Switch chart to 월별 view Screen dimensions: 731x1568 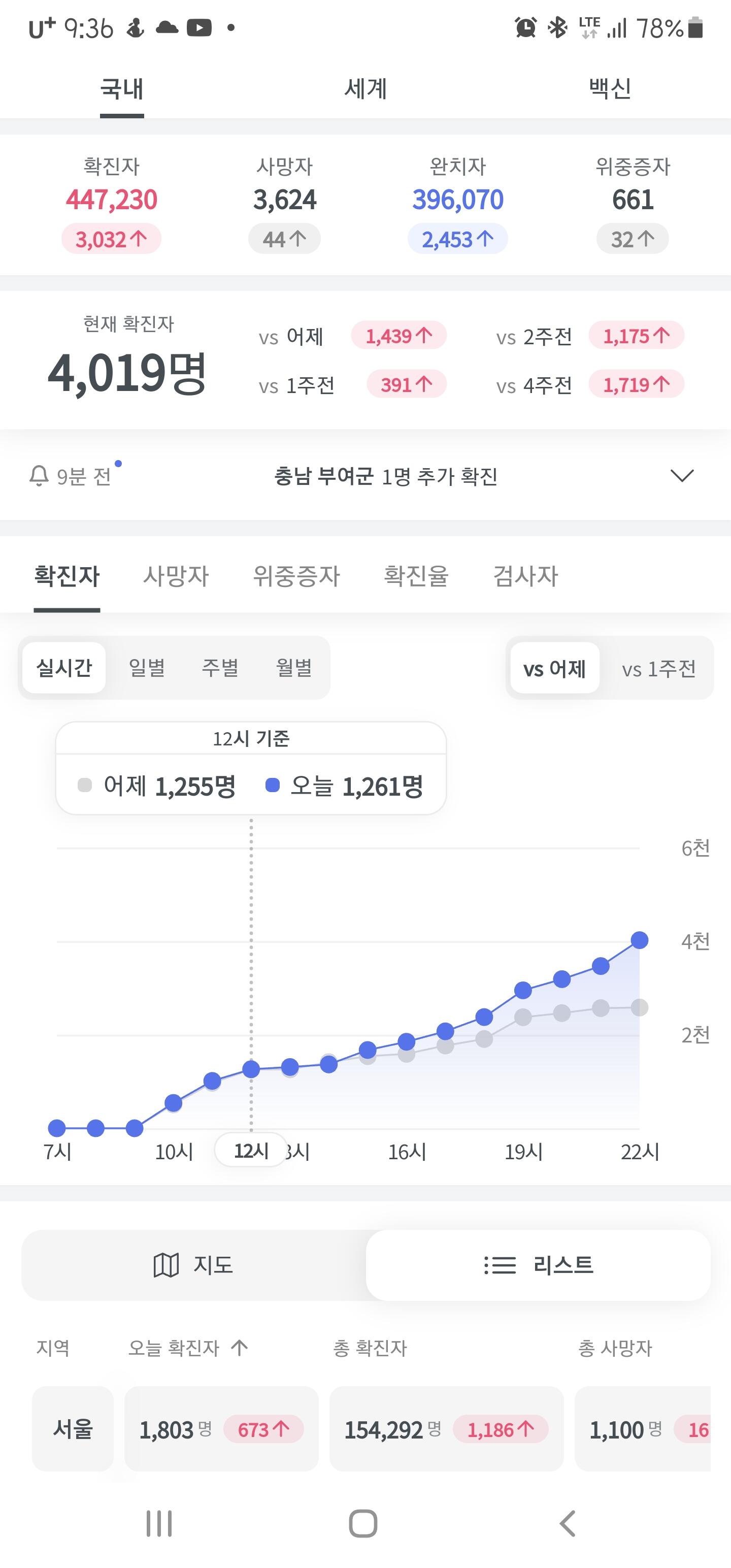(x=294, y=668)
